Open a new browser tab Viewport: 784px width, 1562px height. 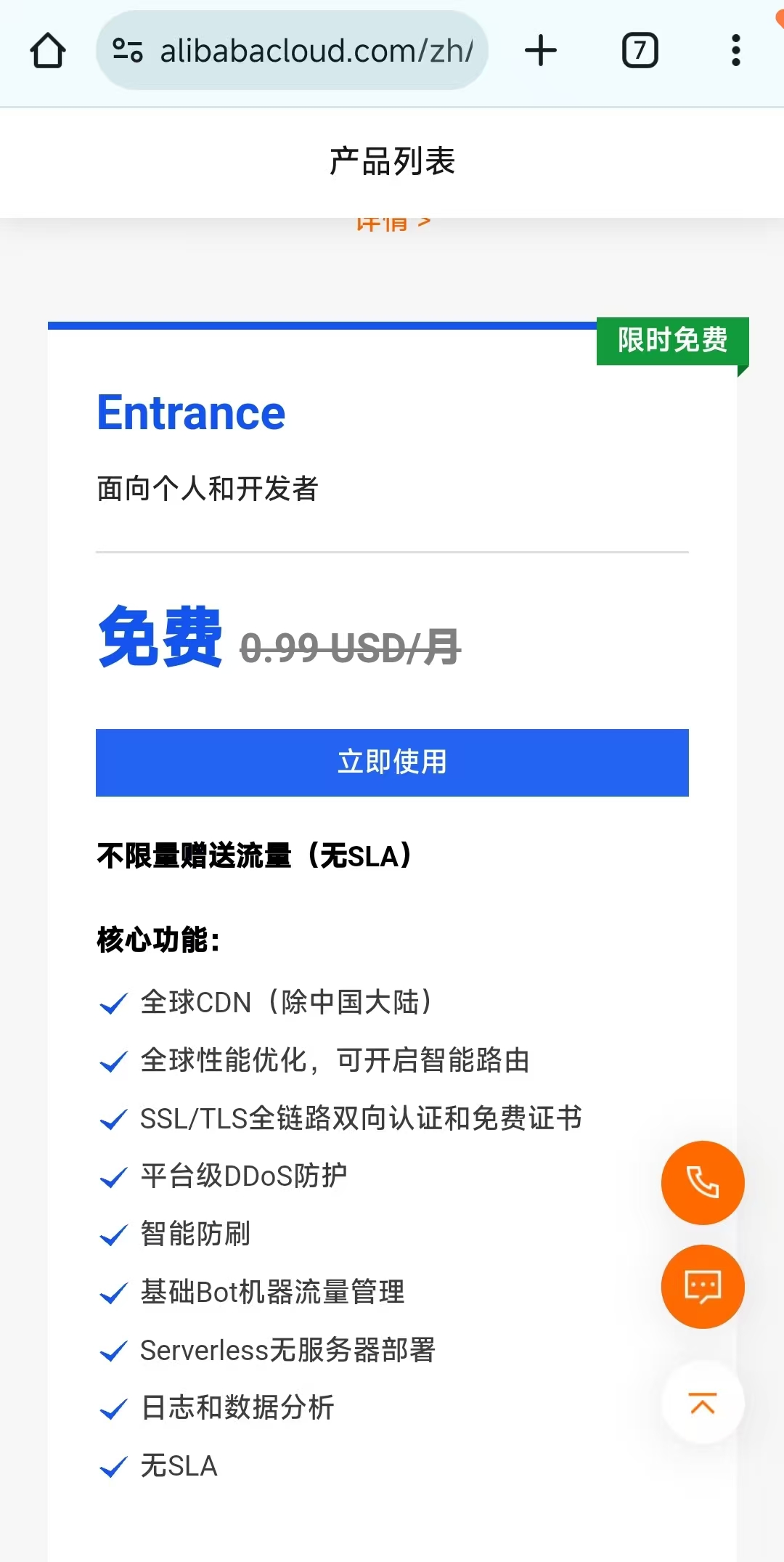541,51
